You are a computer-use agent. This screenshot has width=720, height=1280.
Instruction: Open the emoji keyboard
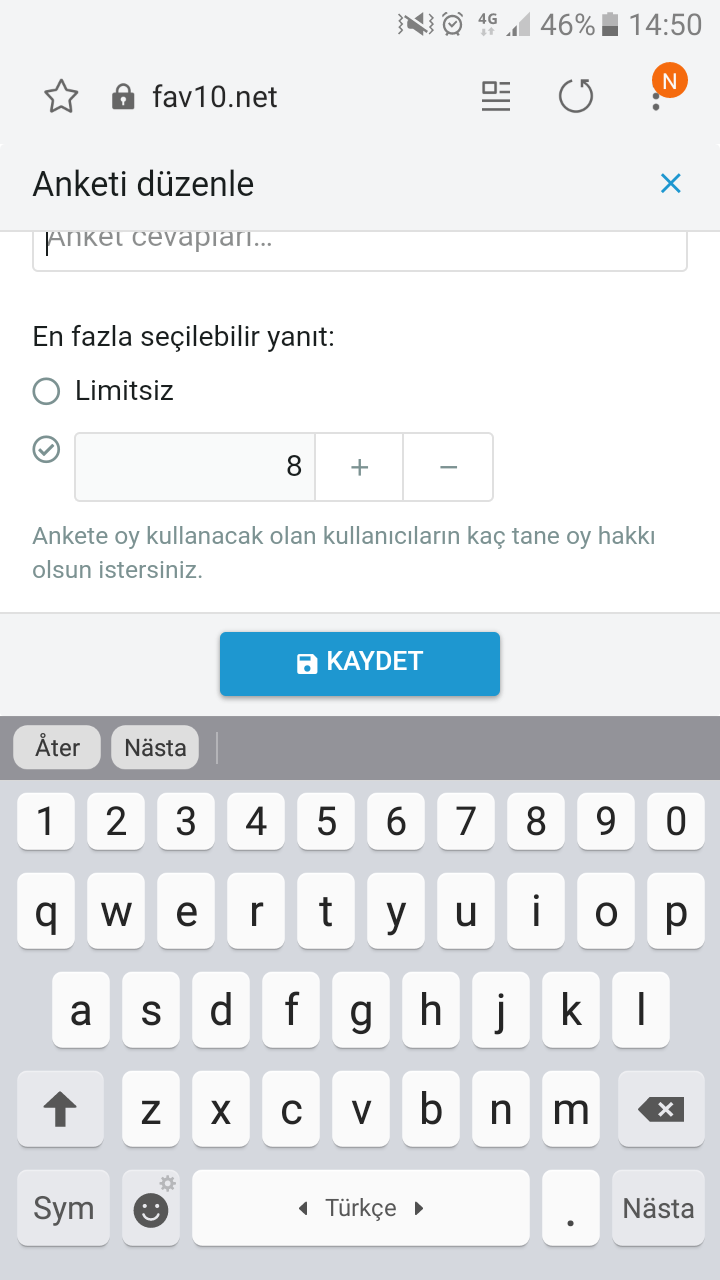coord(151,1210)
